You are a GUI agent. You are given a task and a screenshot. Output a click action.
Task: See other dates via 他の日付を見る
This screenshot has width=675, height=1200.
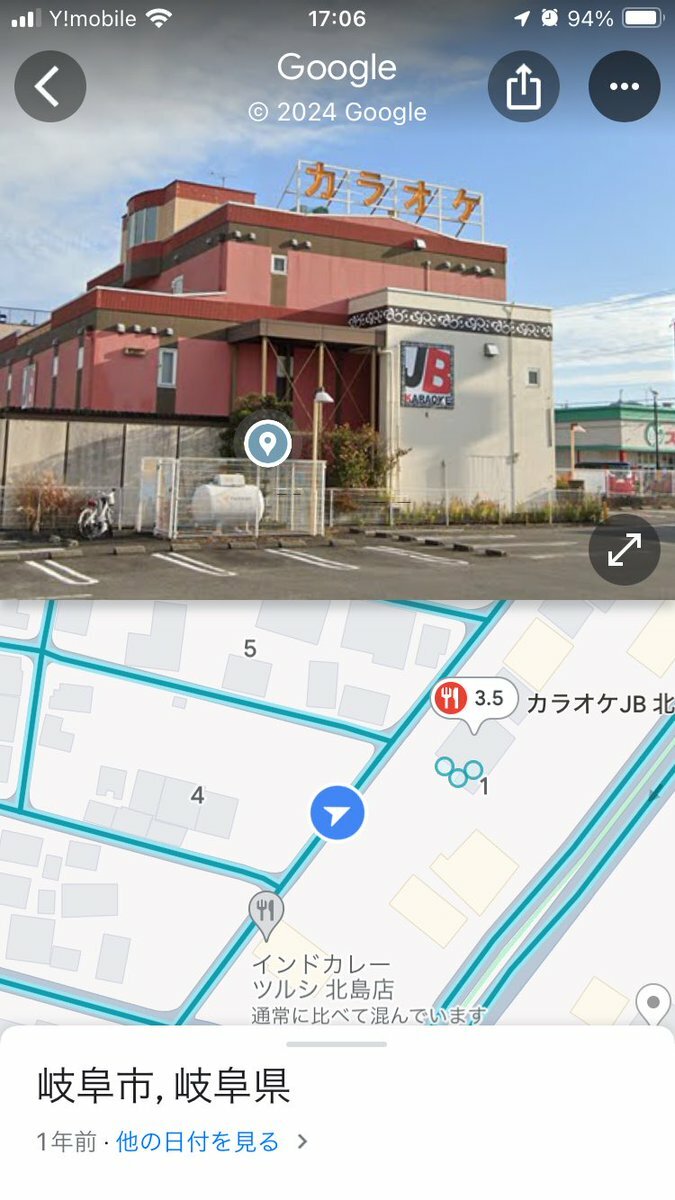click(198, 1141)
